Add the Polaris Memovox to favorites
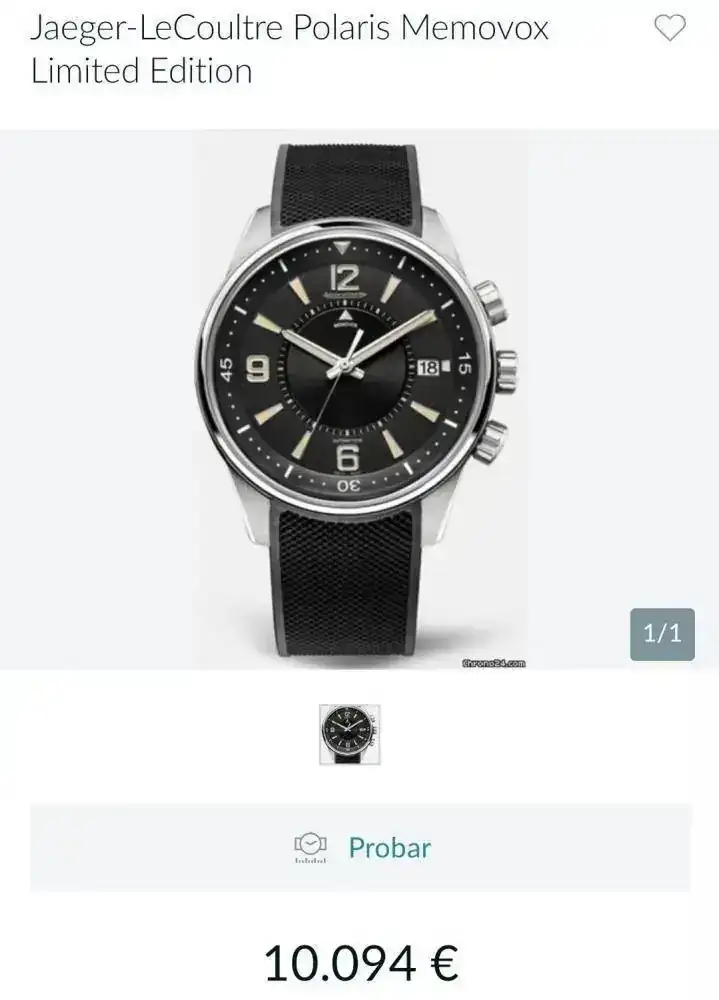719x1000 pixels. 669,29
